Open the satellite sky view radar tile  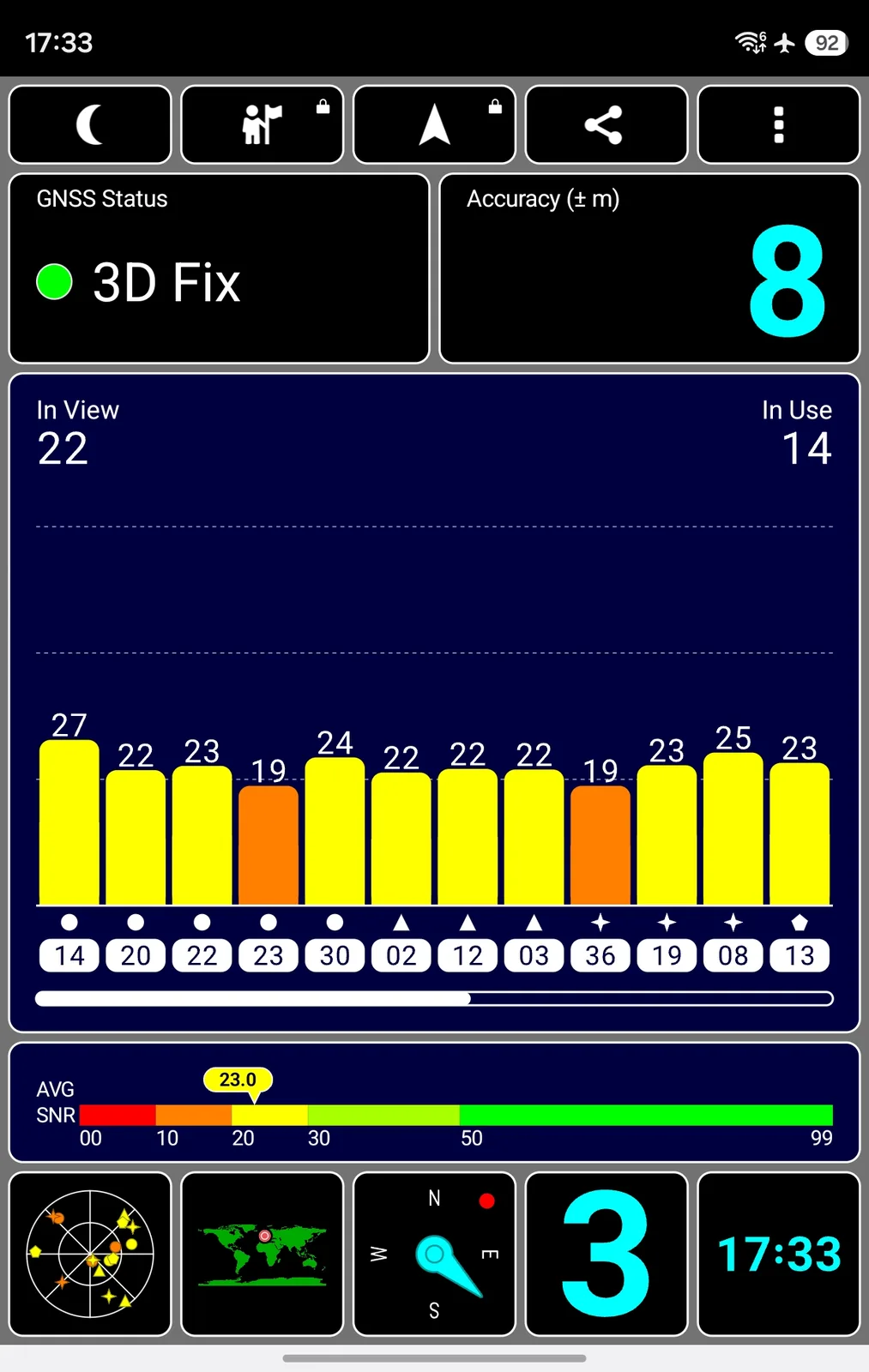point(90,1254)
